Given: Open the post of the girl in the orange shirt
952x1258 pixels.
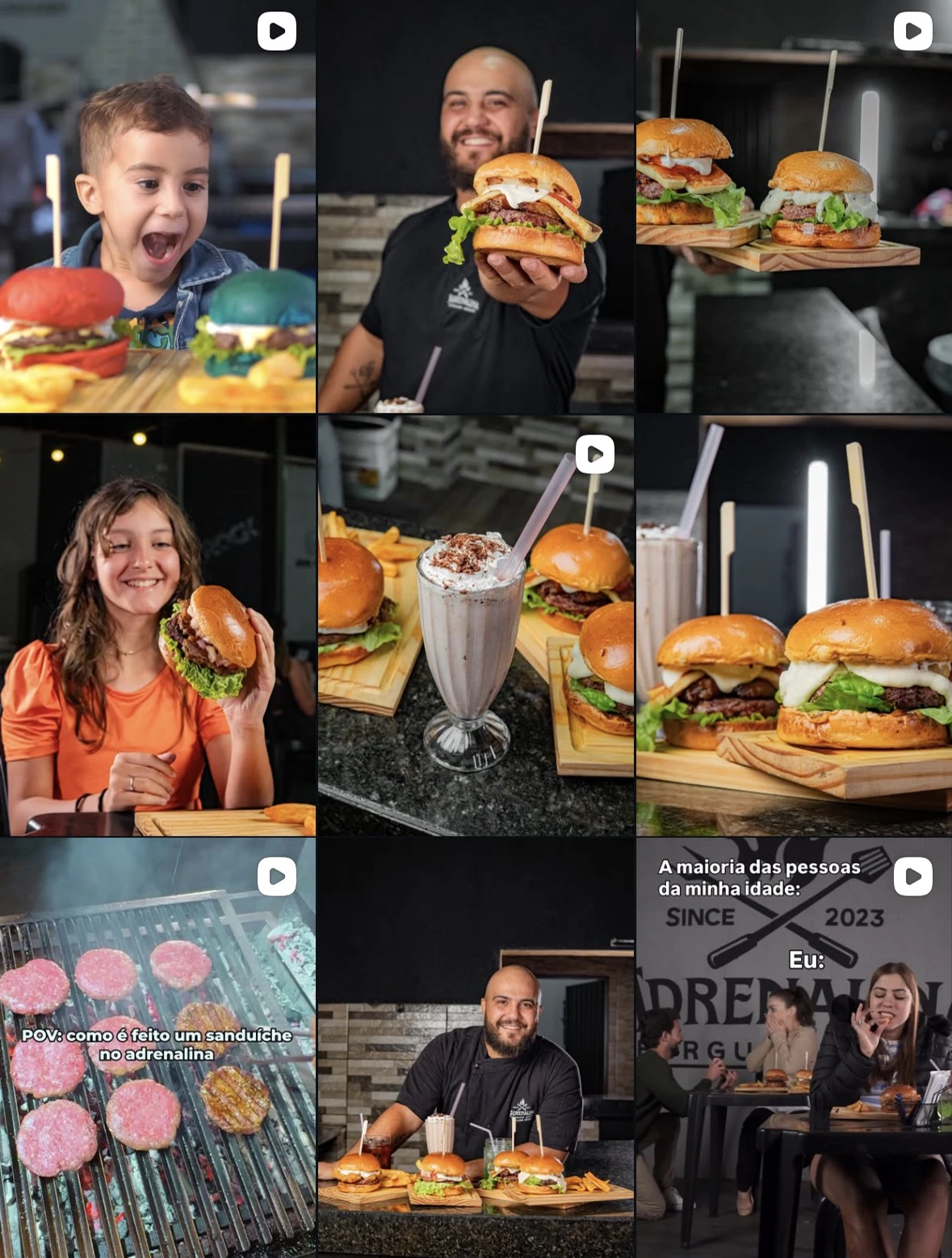Looking at the screenshot, I should point(157,626).
